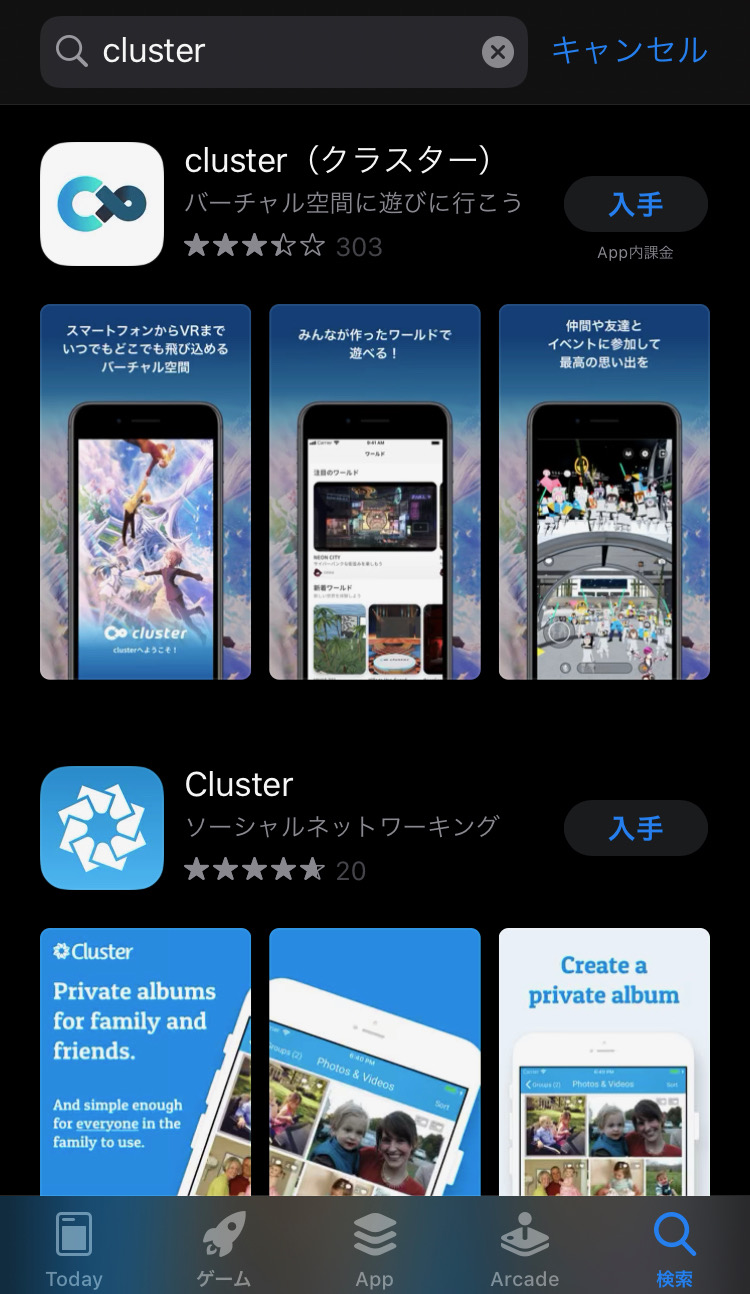The image size is (750, 1294).
Task: Switch to the App tab
Action: [375, 1249]
